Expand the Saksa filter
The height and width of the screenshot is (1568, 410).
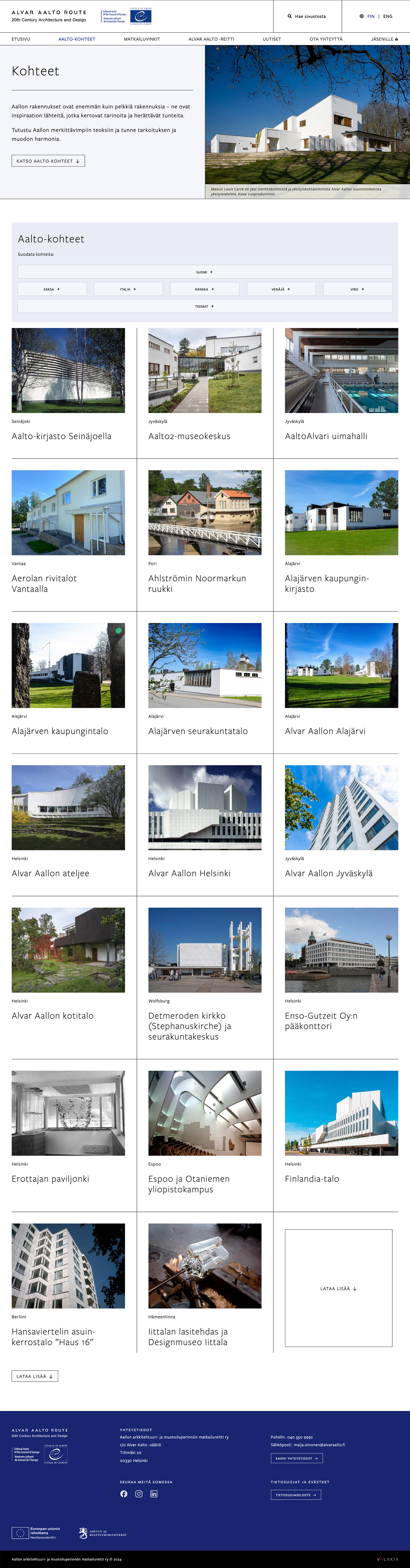pyautogui.click(x=52, y=289)
